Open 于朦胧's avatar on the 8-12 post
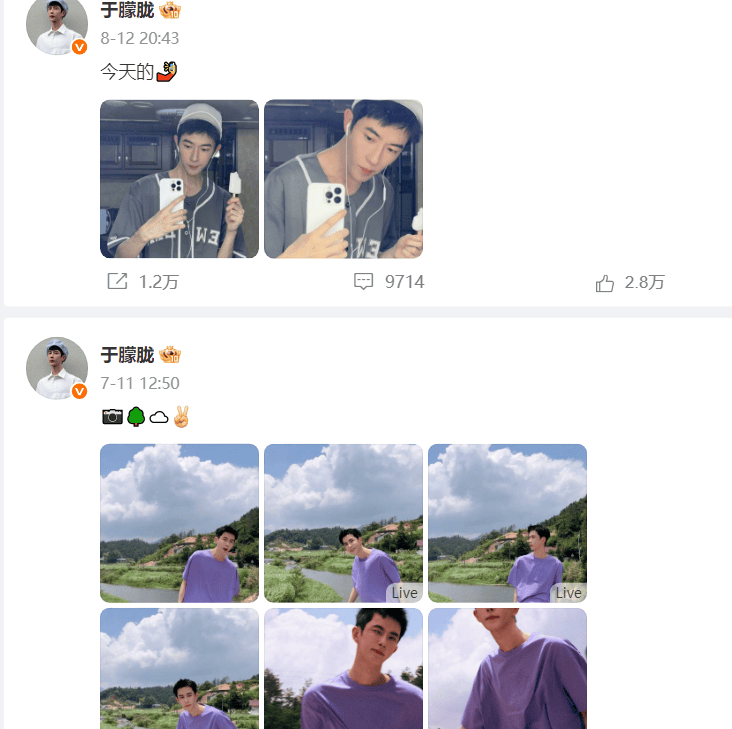Image resolution: width=732 pixels, height=729 pixels. [57, 25]
